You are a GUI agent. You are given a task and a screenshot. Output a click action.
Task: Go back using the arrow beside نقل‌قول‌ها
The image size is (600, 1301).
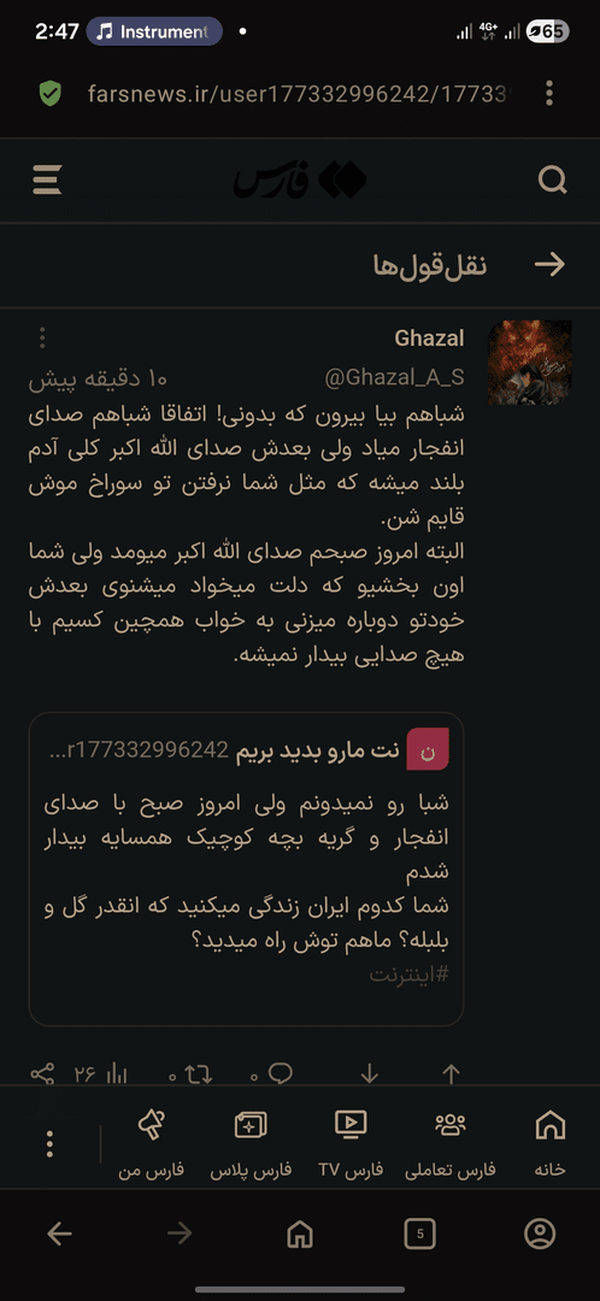pos(549,264)
